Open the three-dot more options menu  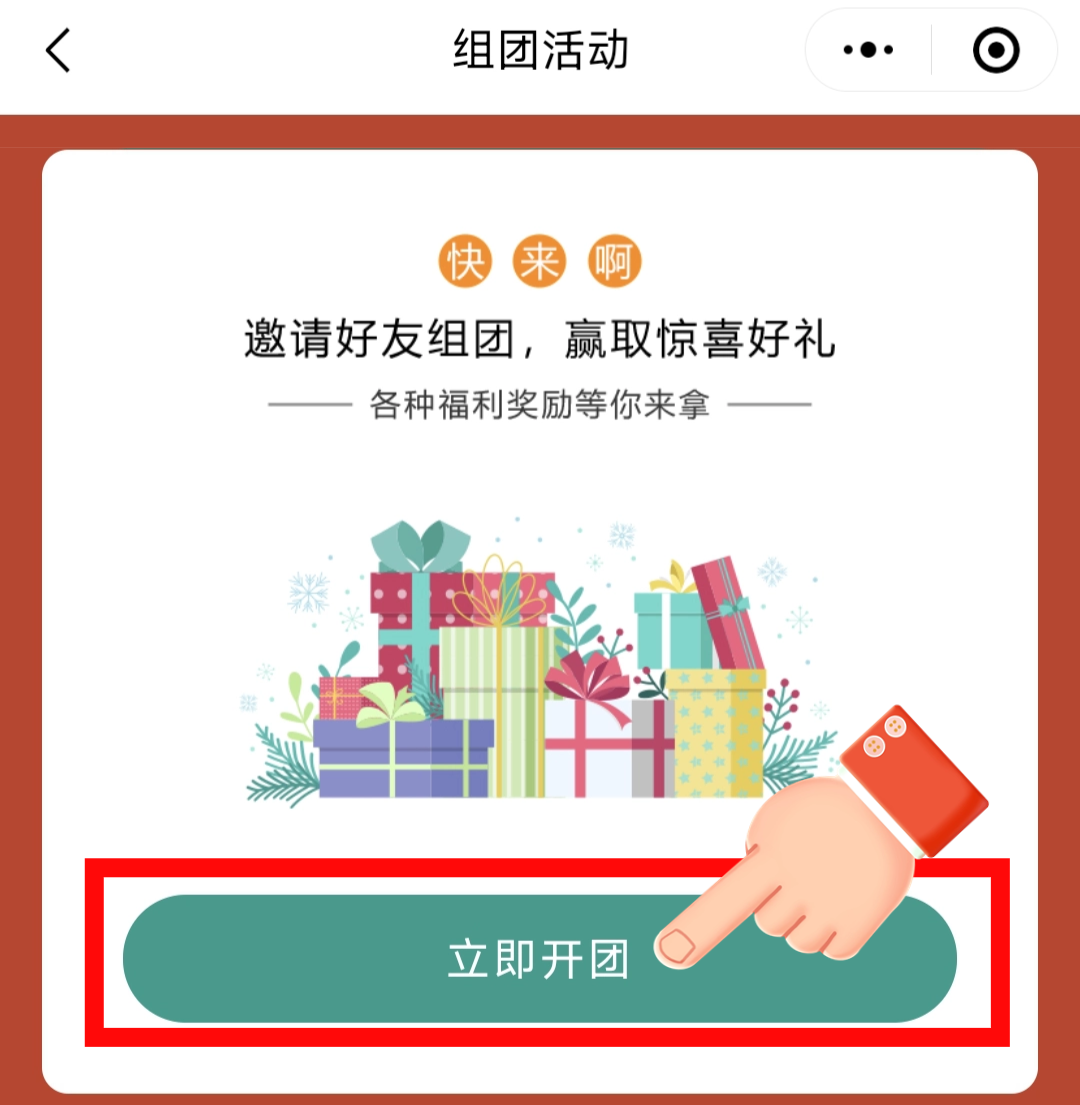point(867,50)
